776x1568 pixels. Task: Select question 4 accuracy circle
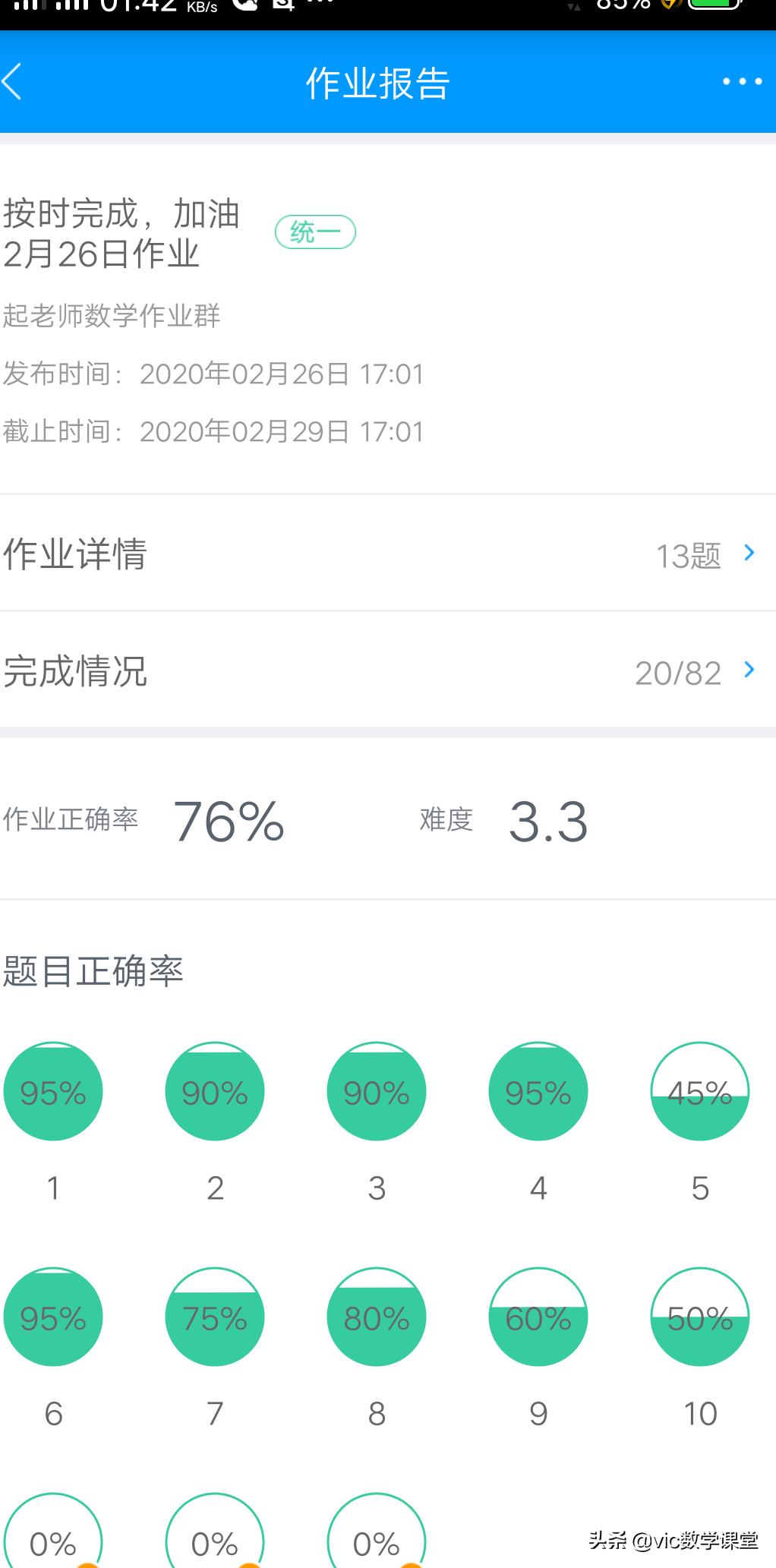tap(538, 1091)
